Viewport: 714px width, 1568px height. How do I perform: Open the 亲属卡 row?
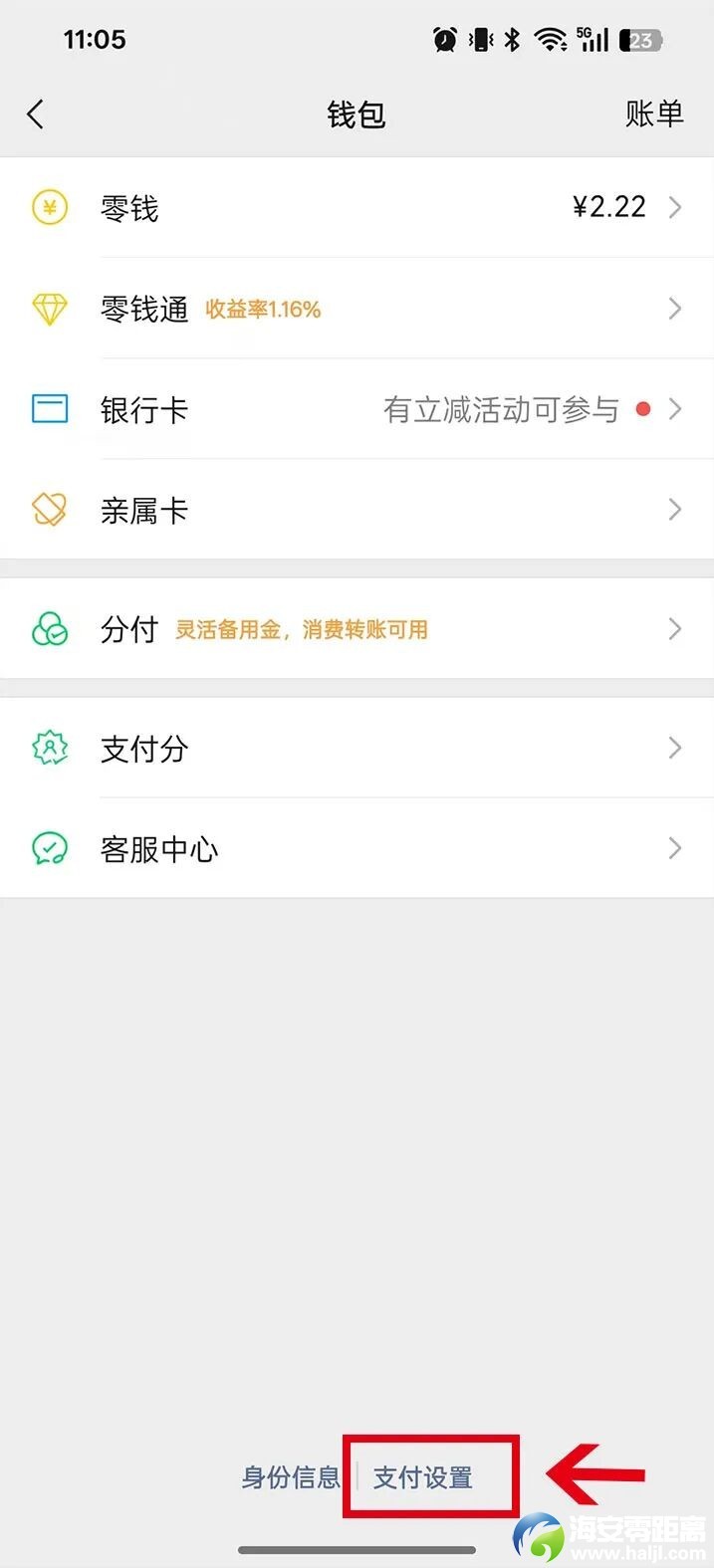tap(357, 511)
